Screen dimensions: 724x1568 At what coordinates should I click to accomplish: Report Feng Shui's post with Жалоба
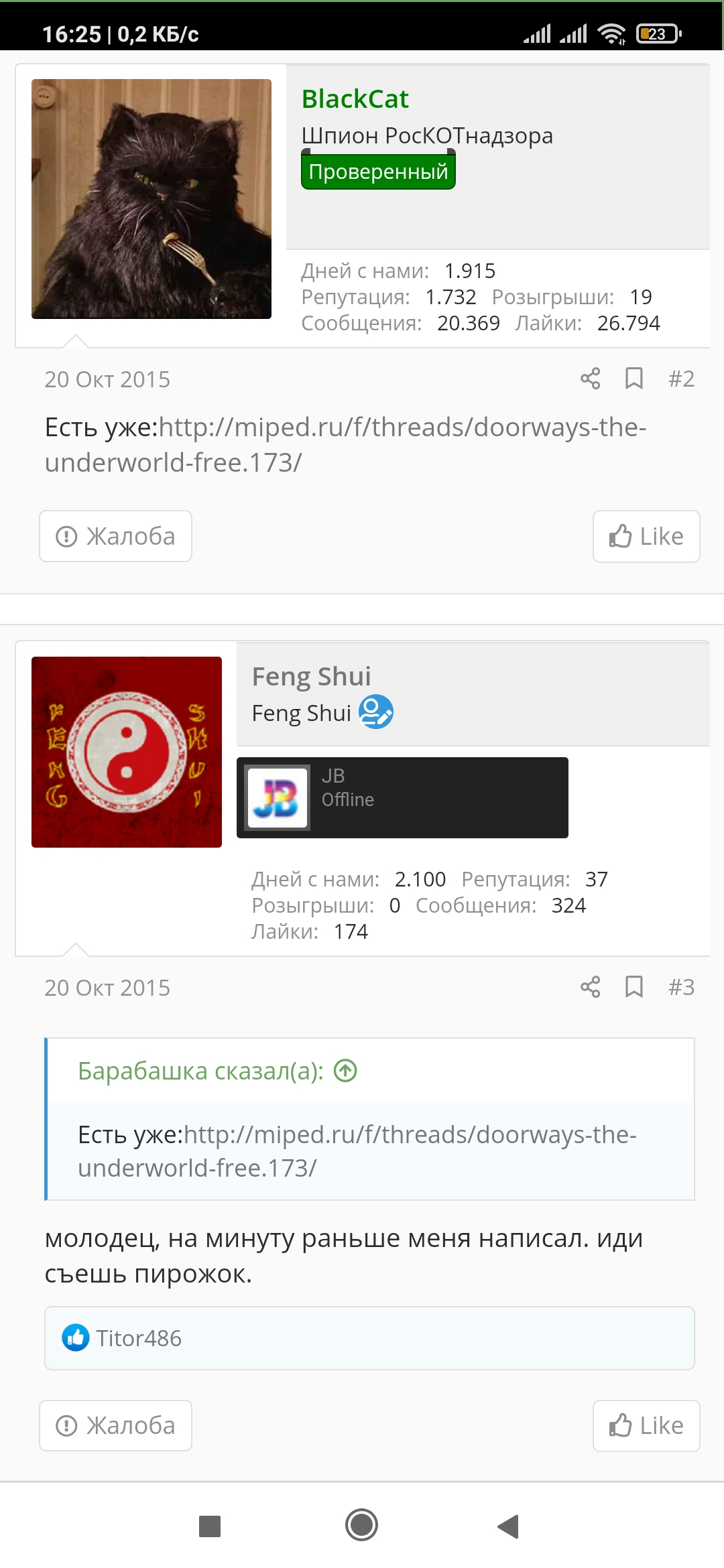(x=115, y=1425)
